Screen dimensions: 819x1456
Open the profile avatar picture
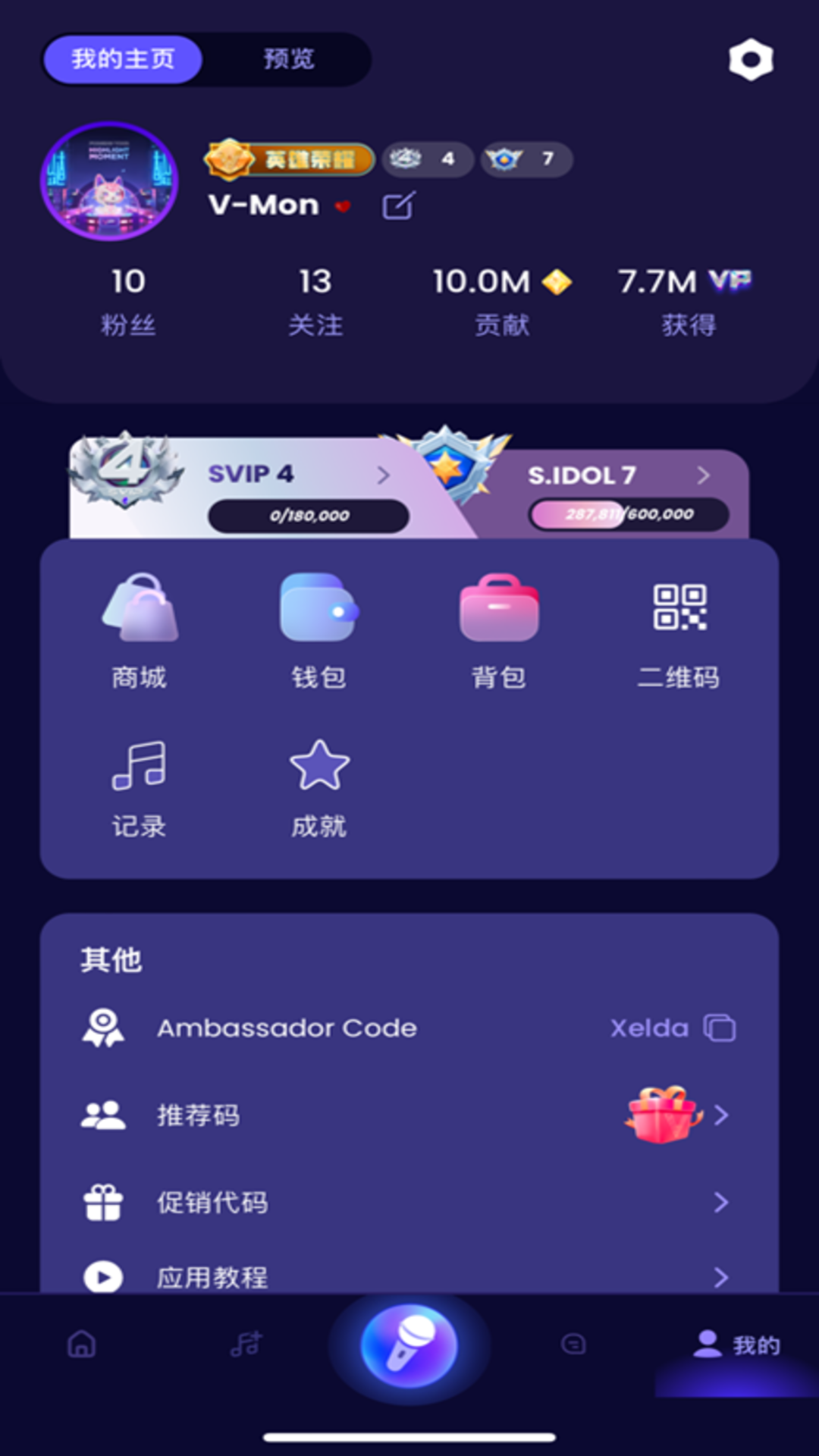109,181
